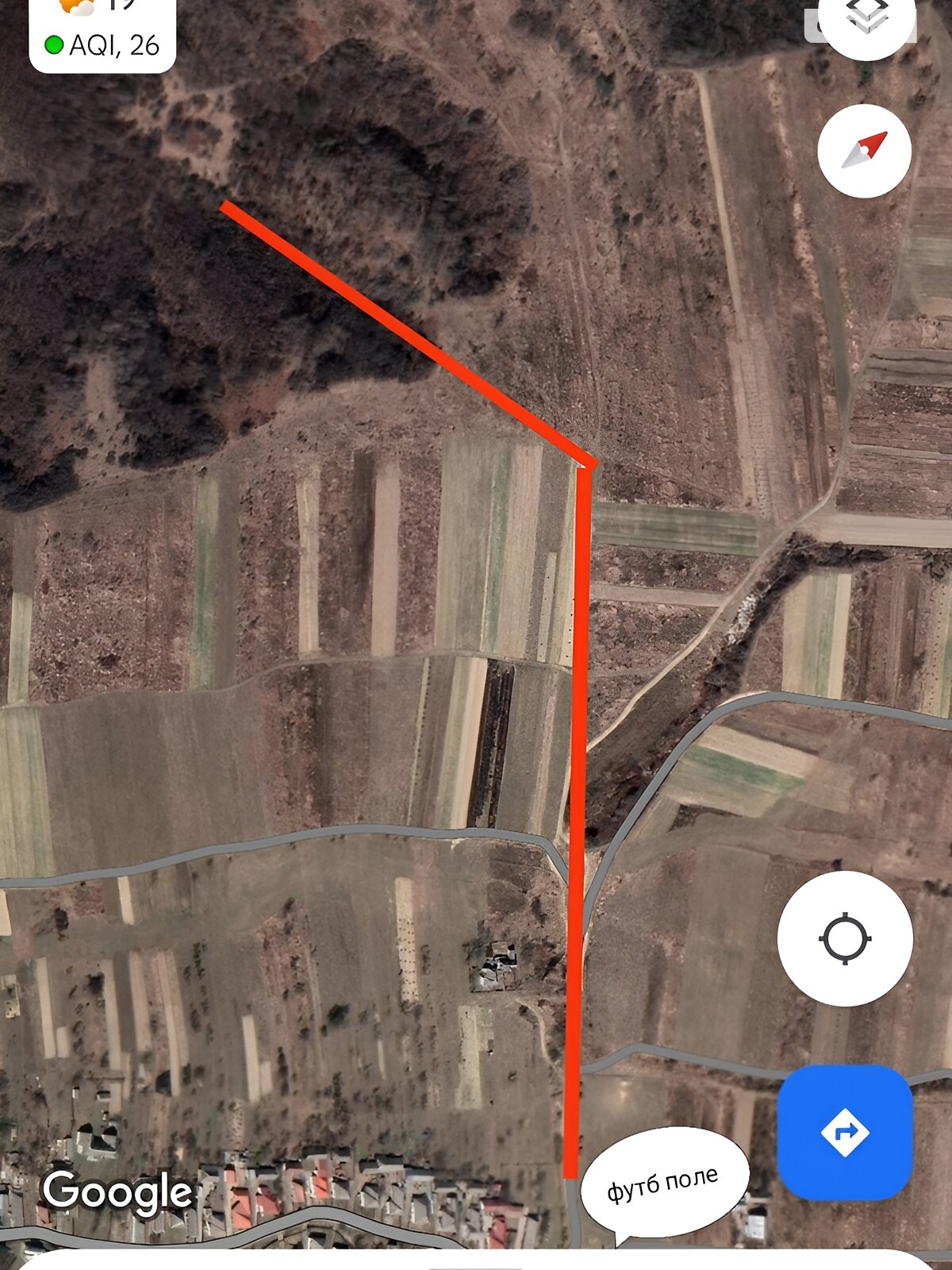Tap the compass to reset map orientation
Screen dimensions: 952x1270
point(865,150)
